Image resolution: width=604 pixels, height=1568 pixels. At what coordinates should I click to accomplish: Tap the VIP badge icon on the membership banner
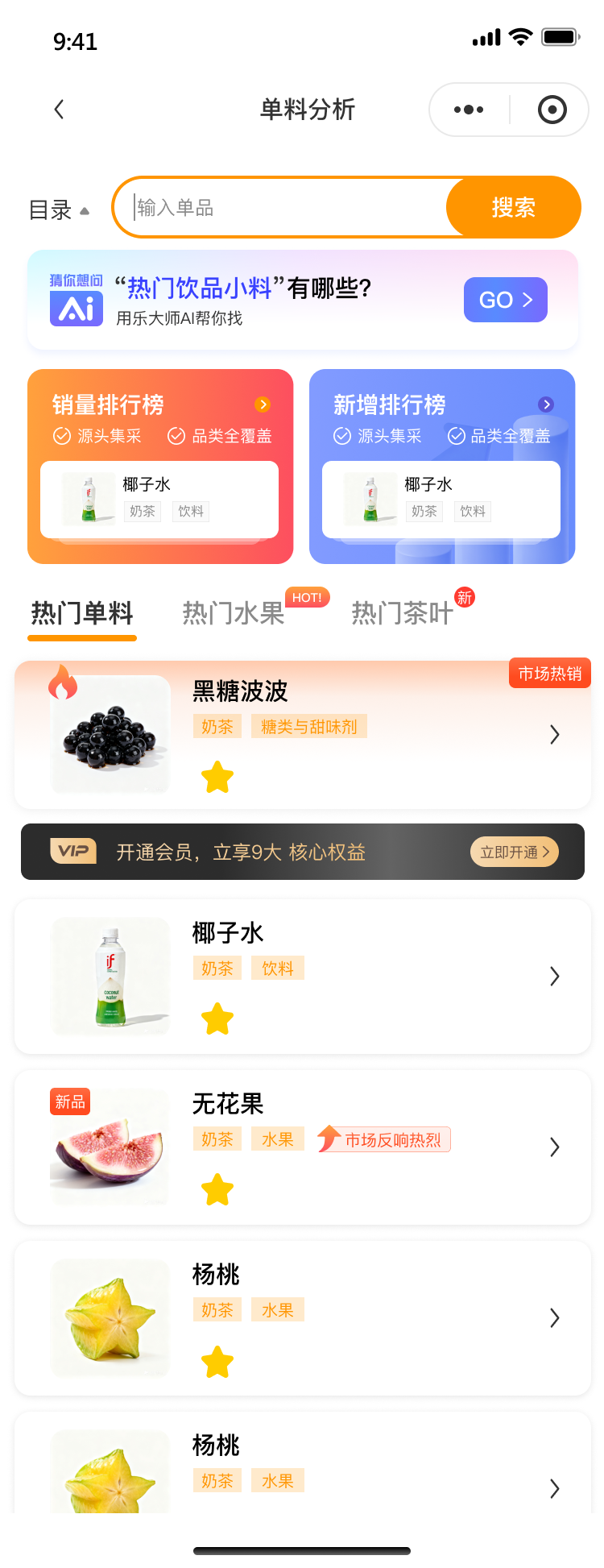[73, 851]
